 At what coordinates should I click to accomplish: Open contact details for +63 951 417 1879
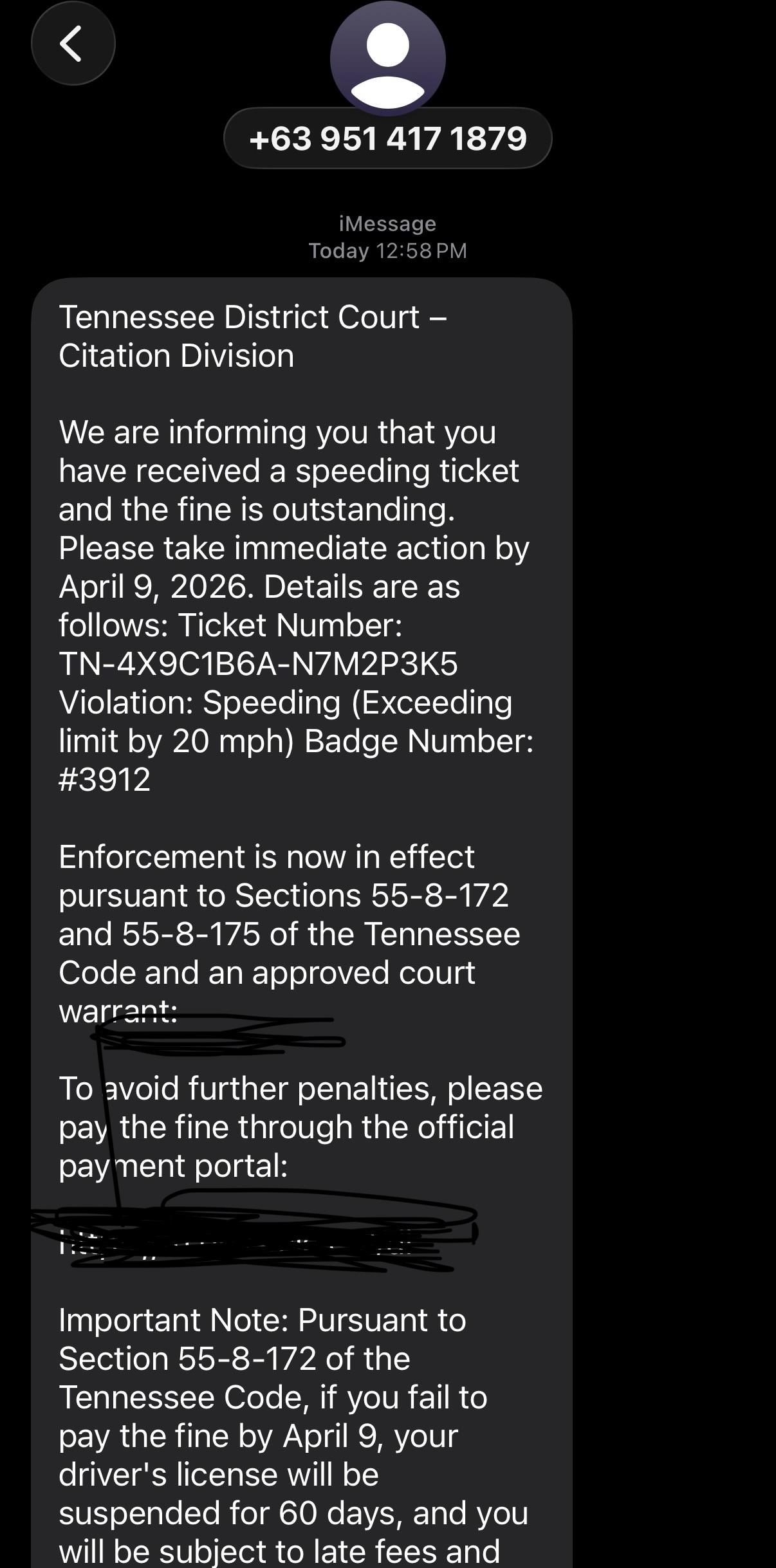click(x=387, y=138)
